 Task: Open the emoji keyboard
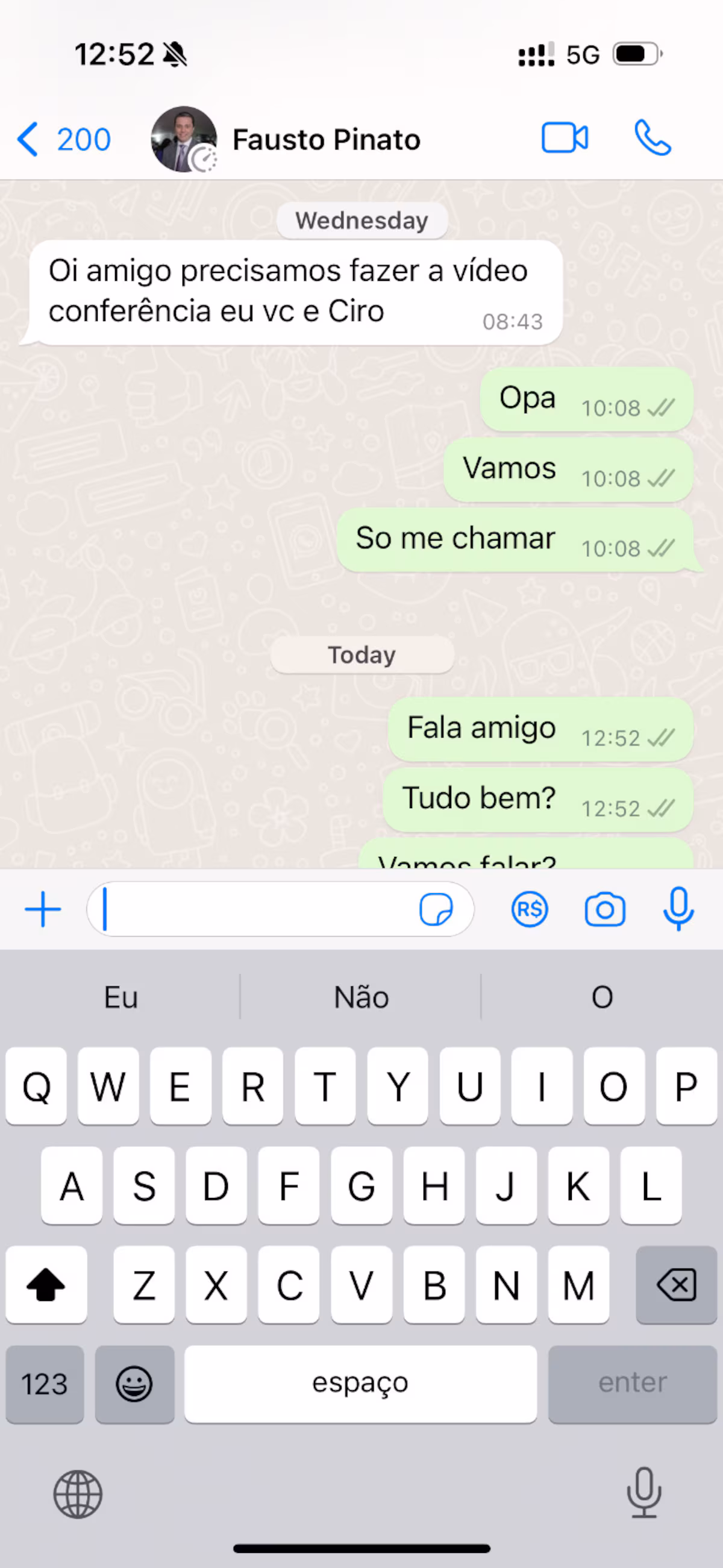coord(134,1384)
